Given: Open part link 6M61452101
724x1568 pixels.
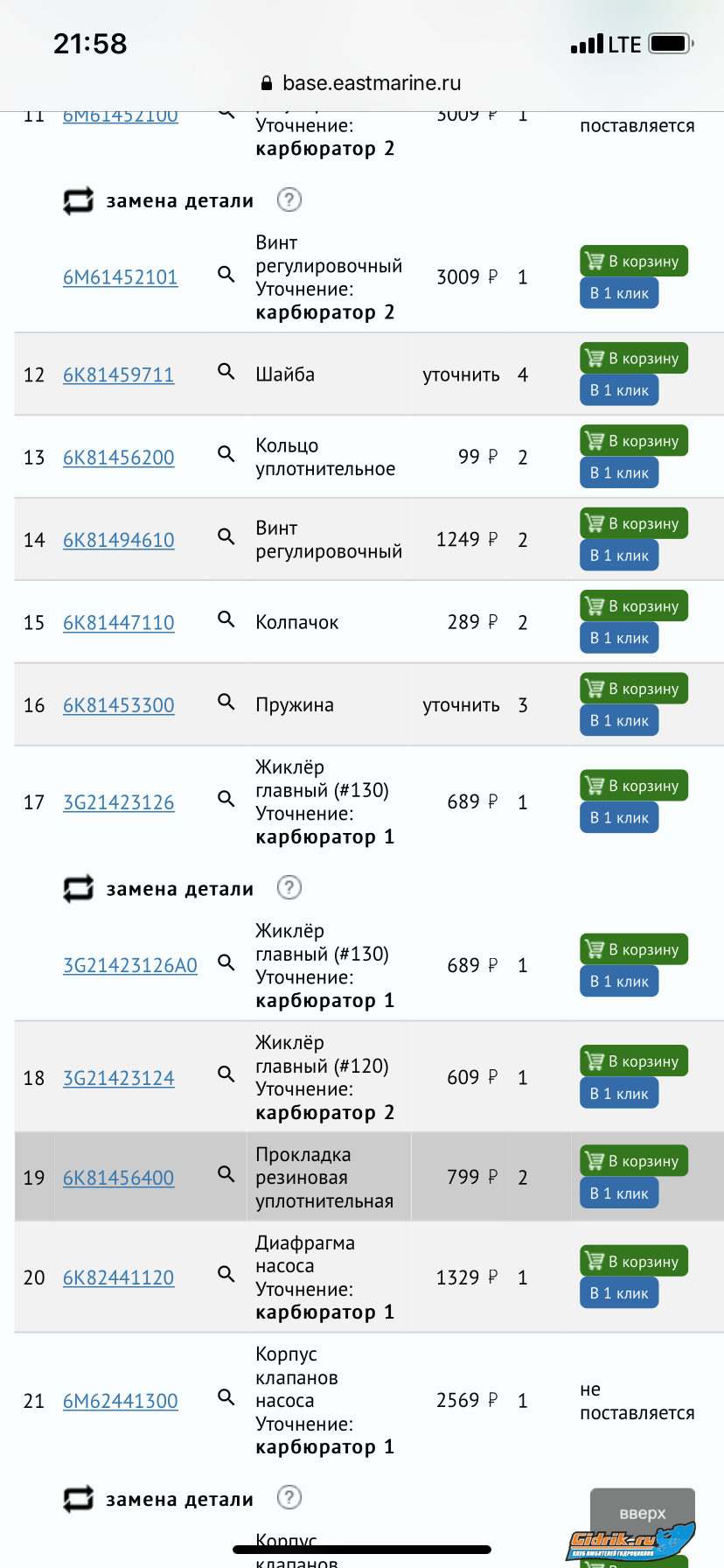Looking at the screenshot, I should point(120,278).
